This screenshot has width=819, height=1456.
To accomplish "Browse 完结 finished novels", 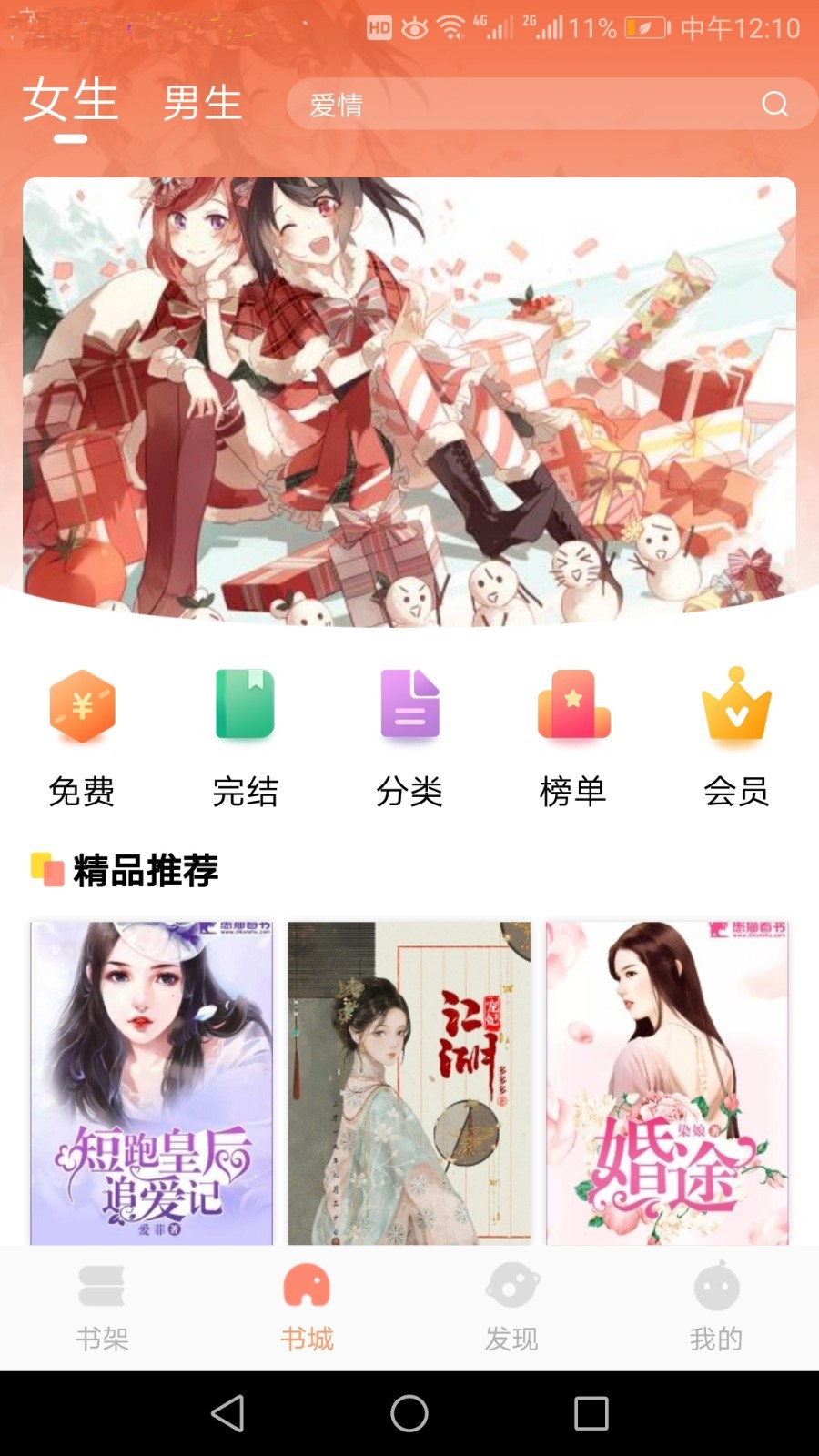I will click(x=246, y=737).
